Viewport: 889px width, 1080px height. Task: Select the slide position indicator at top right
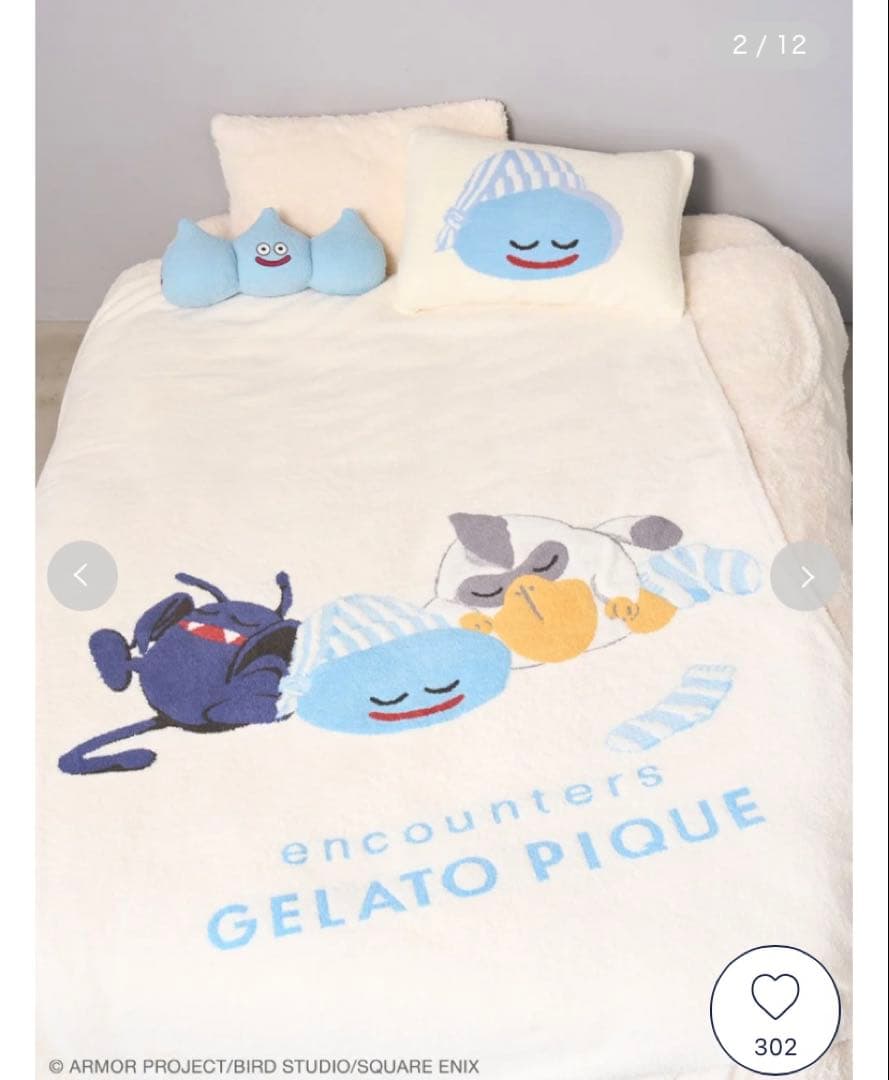click(770, 45)
